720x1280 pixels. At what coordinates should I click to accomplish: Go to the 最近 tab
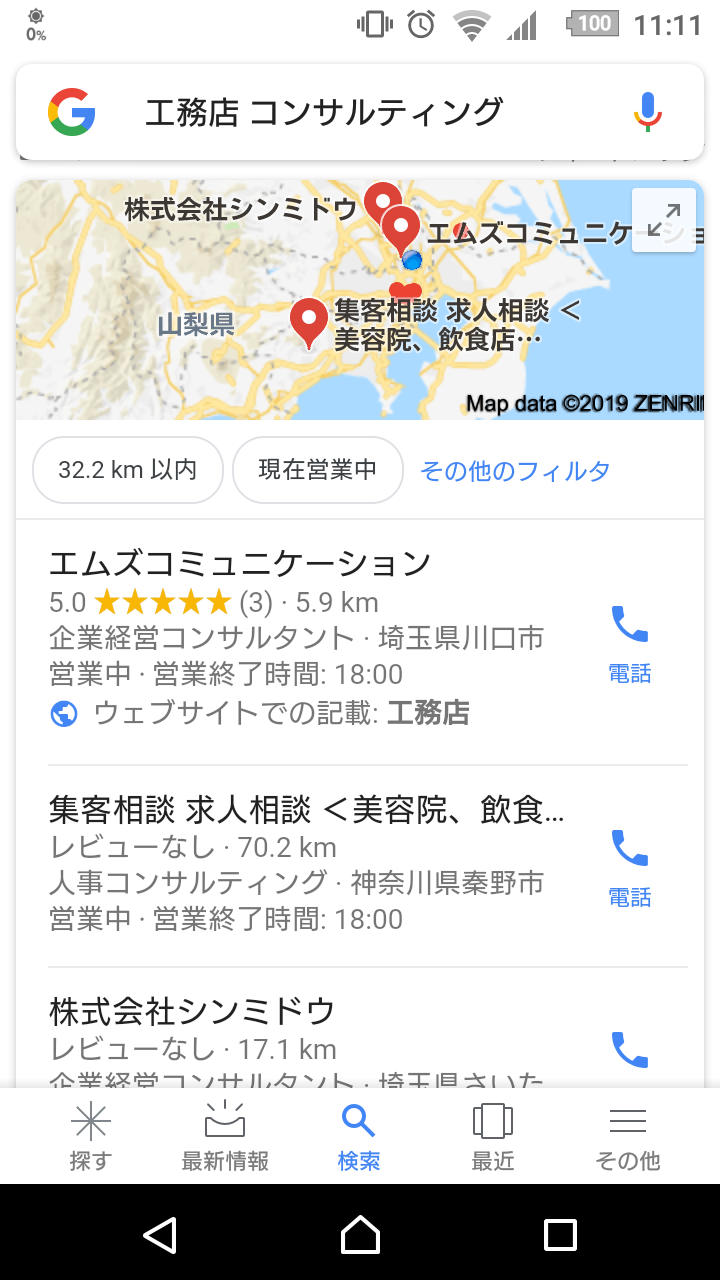493,1136
